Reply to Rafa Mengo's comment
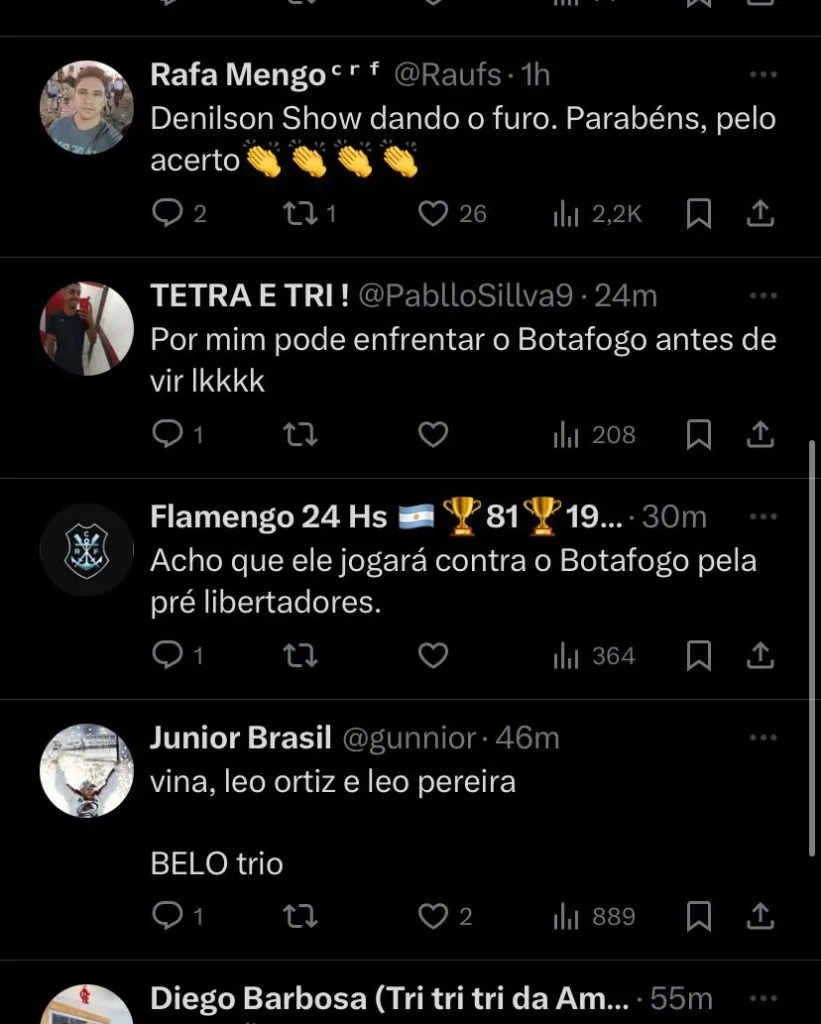The width and height of the screenshot is (821, 1024). click(165, 213)
